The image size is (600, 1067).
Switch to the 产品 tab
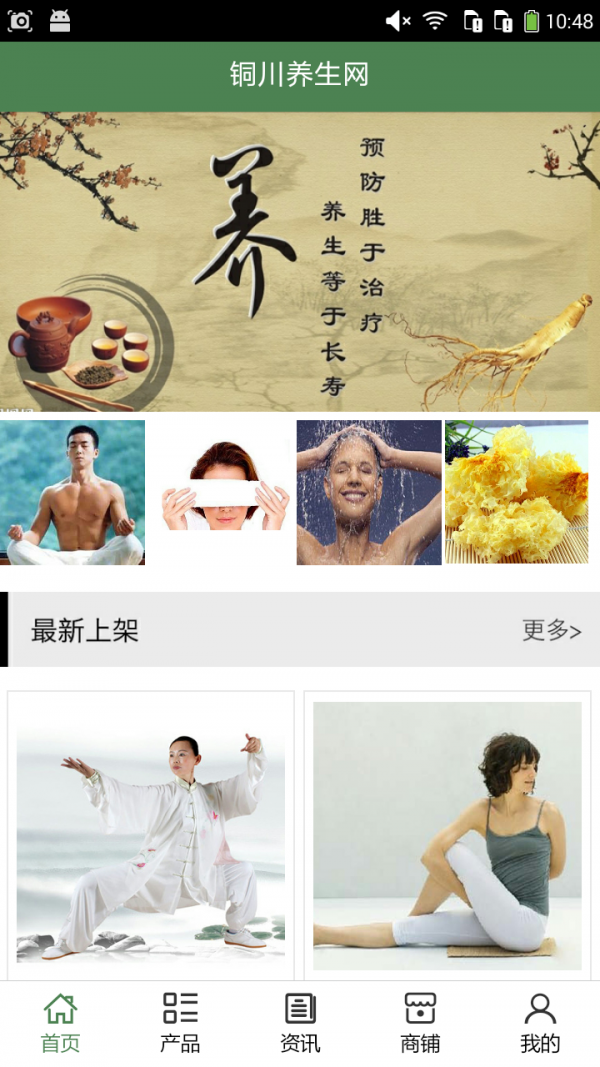tap(180, 1024)
